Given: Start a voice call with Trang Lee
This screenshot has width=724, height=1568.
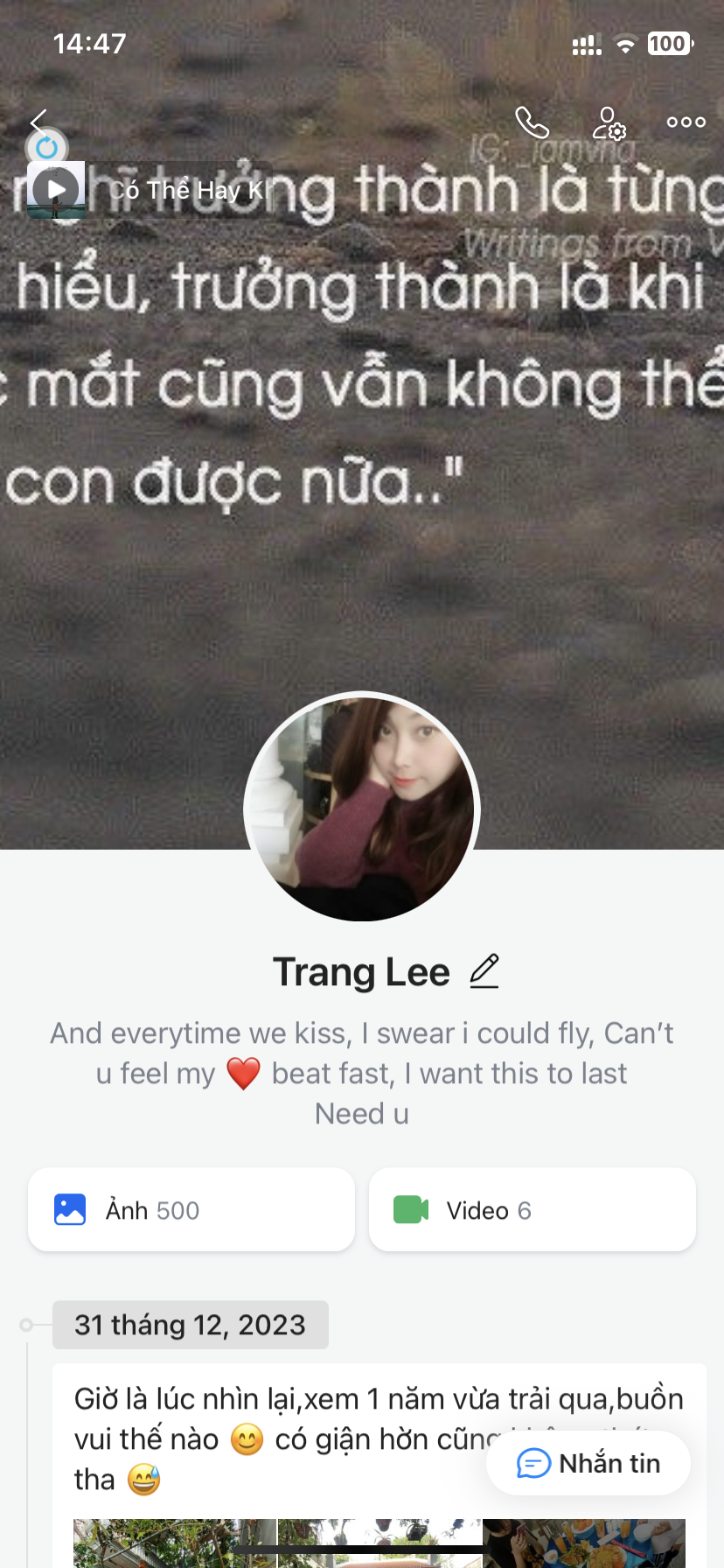Looking at the screenshot, I should tap(532, 122).
